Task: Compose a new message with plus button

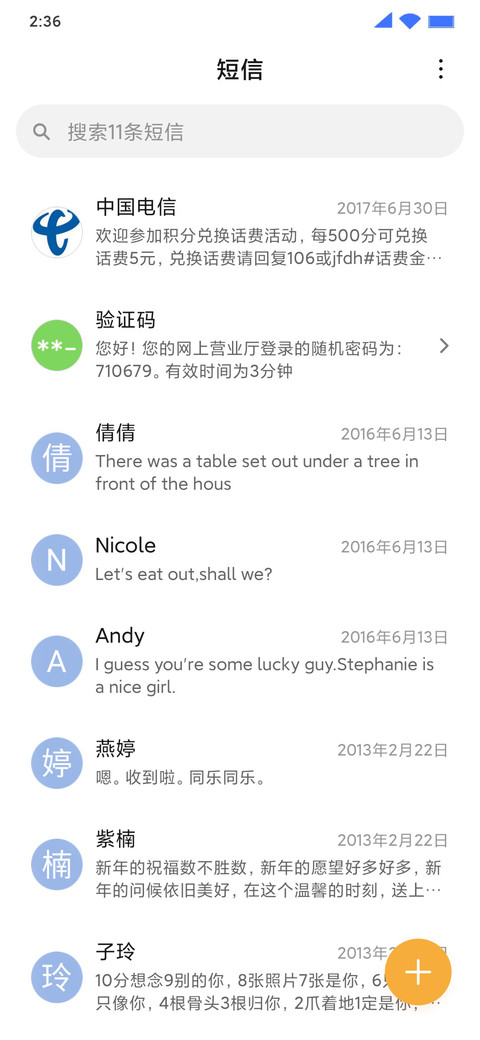Action: [x=418, y=972]
